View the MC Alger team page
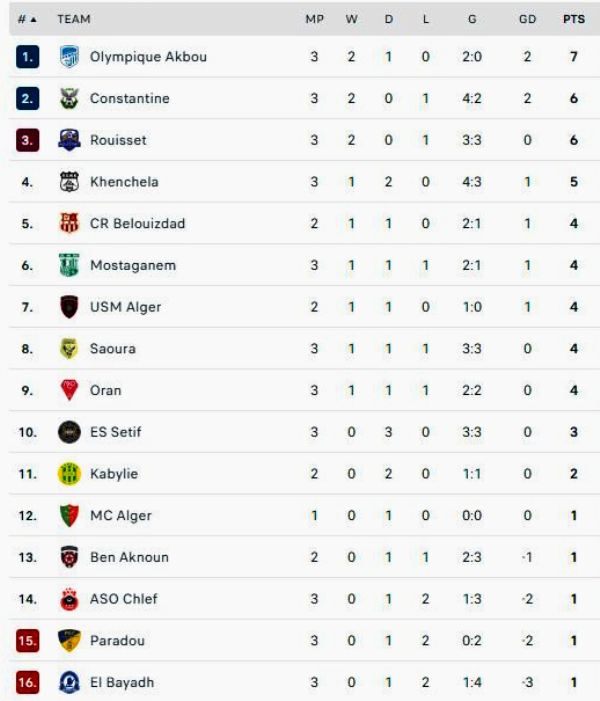This screenshot has height=701, width=600. (120, 516)
